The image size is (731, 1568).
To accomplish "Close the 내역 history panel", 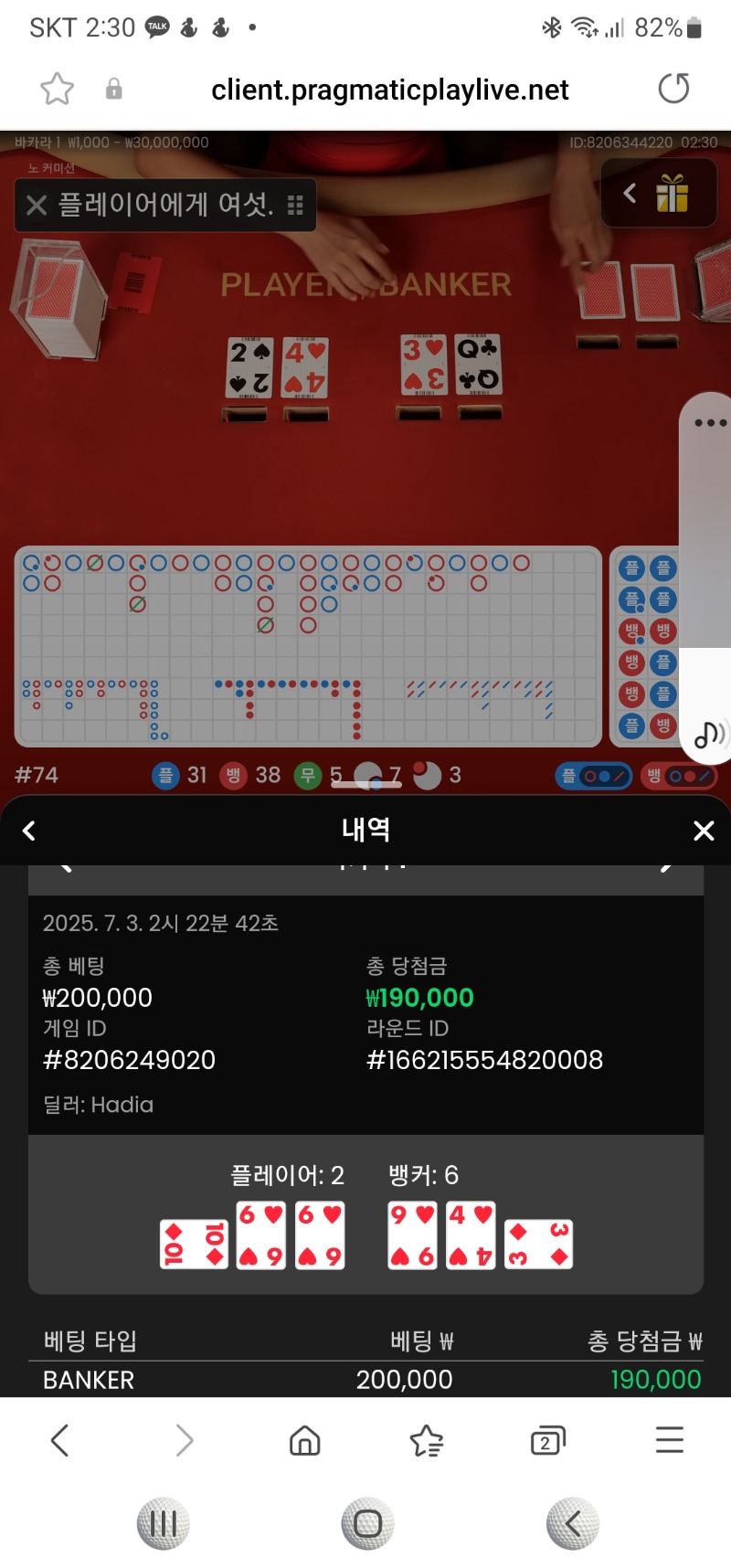I will (703, 831).
